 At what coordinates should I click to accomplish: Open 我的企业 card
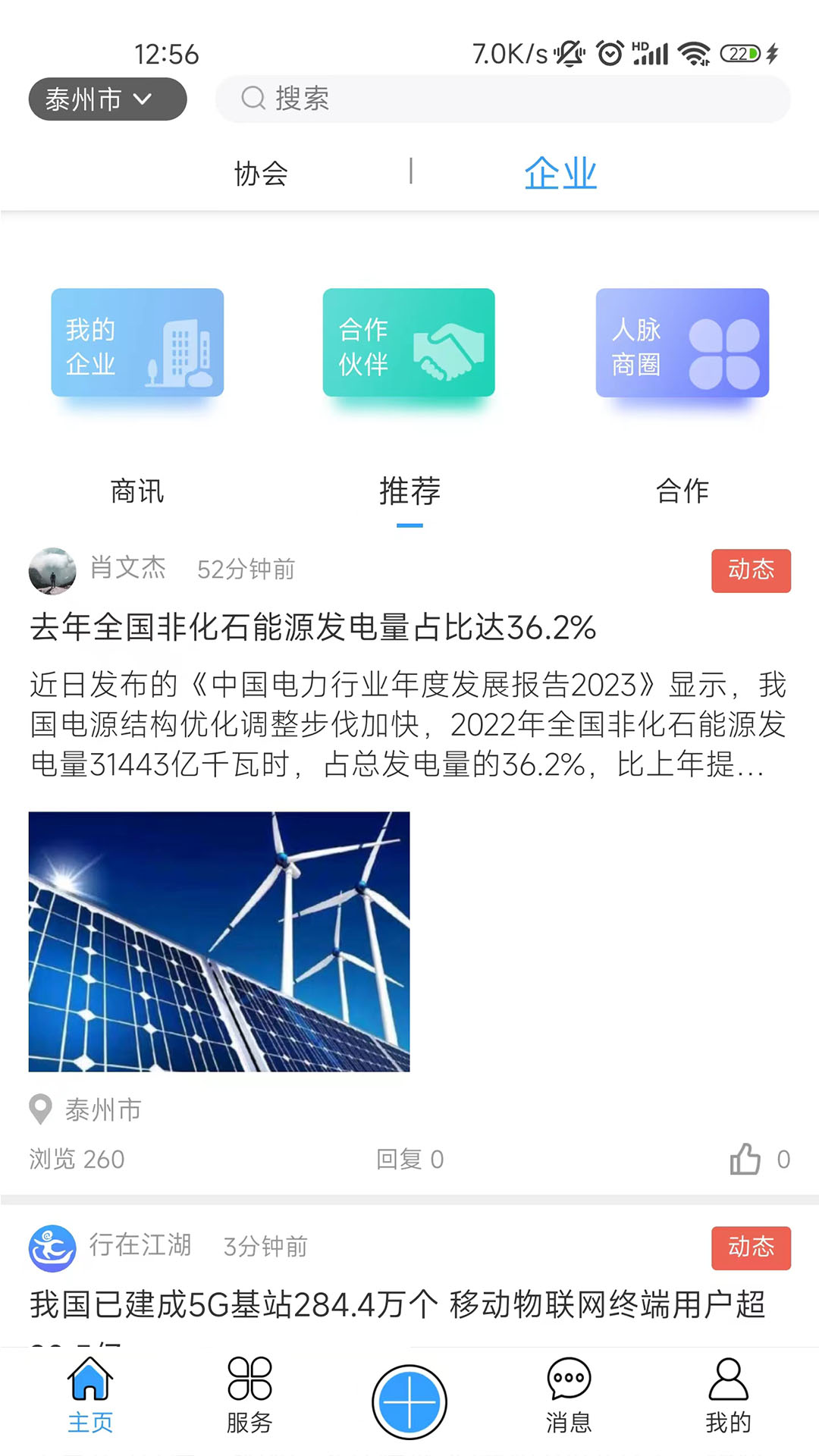pos(136,343)
